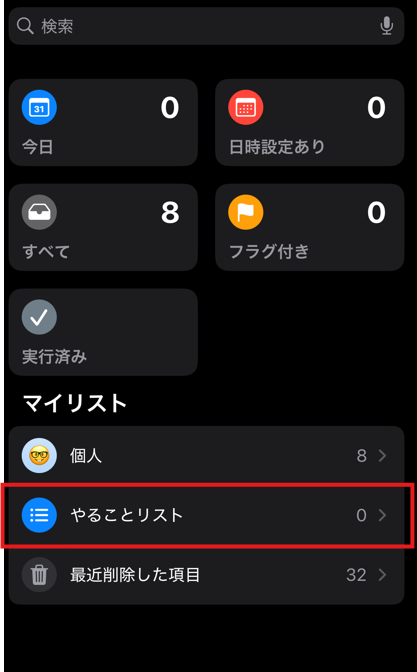Open 最近削除した項目

tap(206, 575)
